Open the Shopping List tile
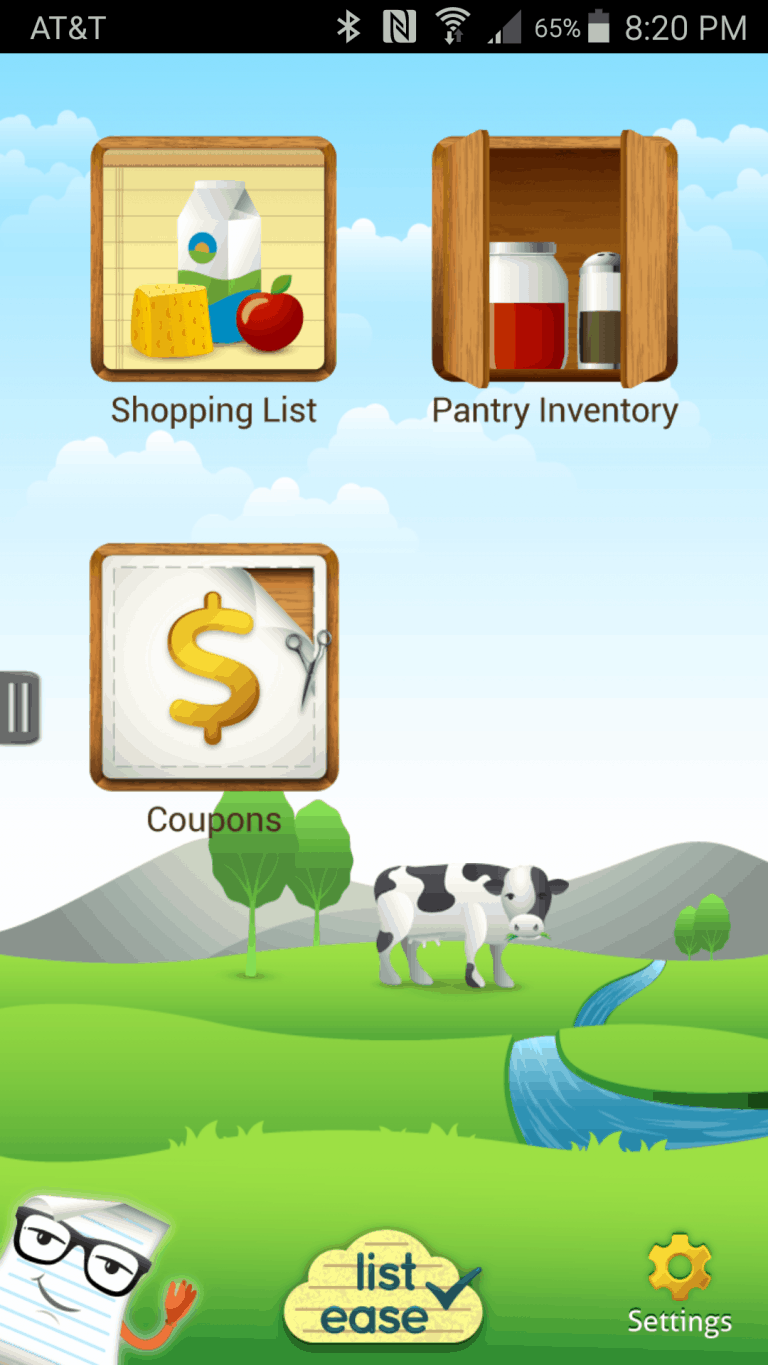Viewport: 768px width, 1365px height. click(213, 259)
